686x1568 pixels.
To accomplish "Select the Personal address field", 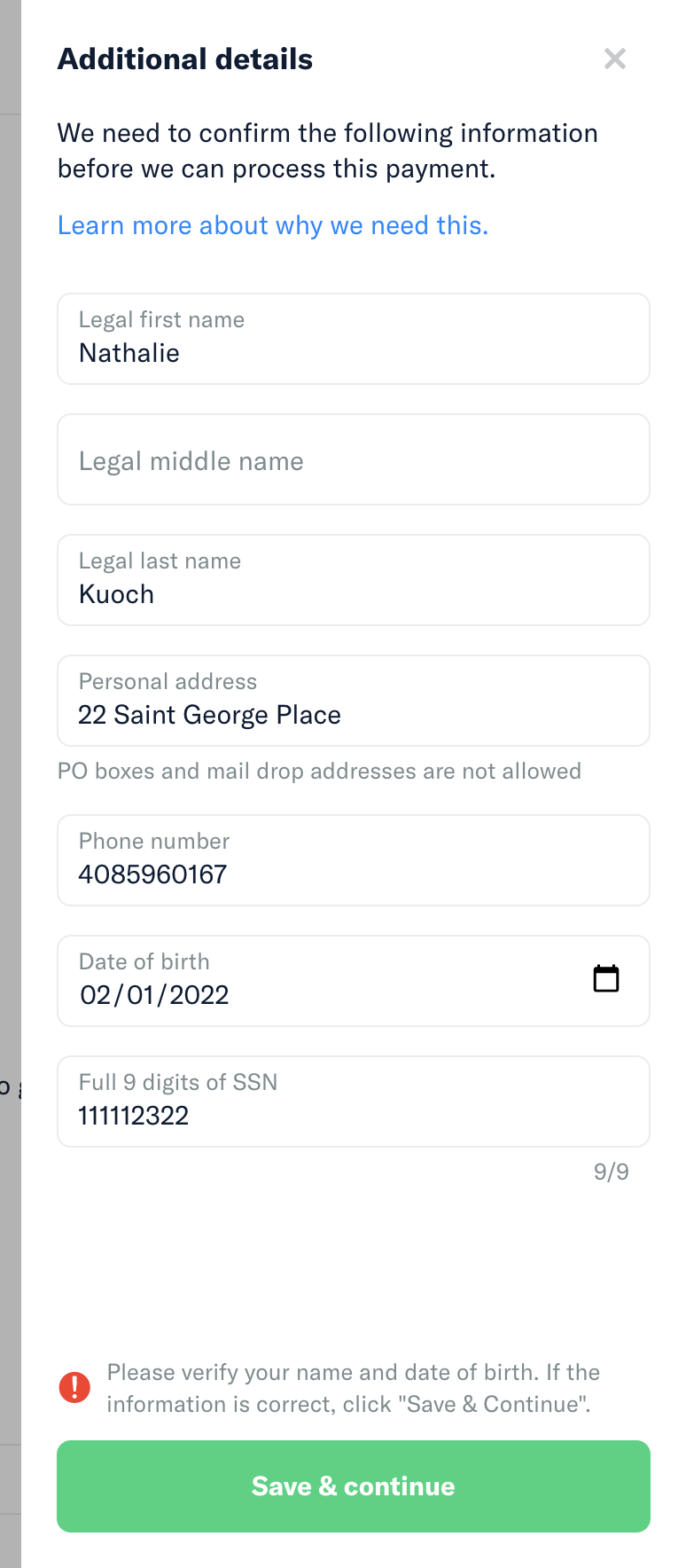I will 354,701.
